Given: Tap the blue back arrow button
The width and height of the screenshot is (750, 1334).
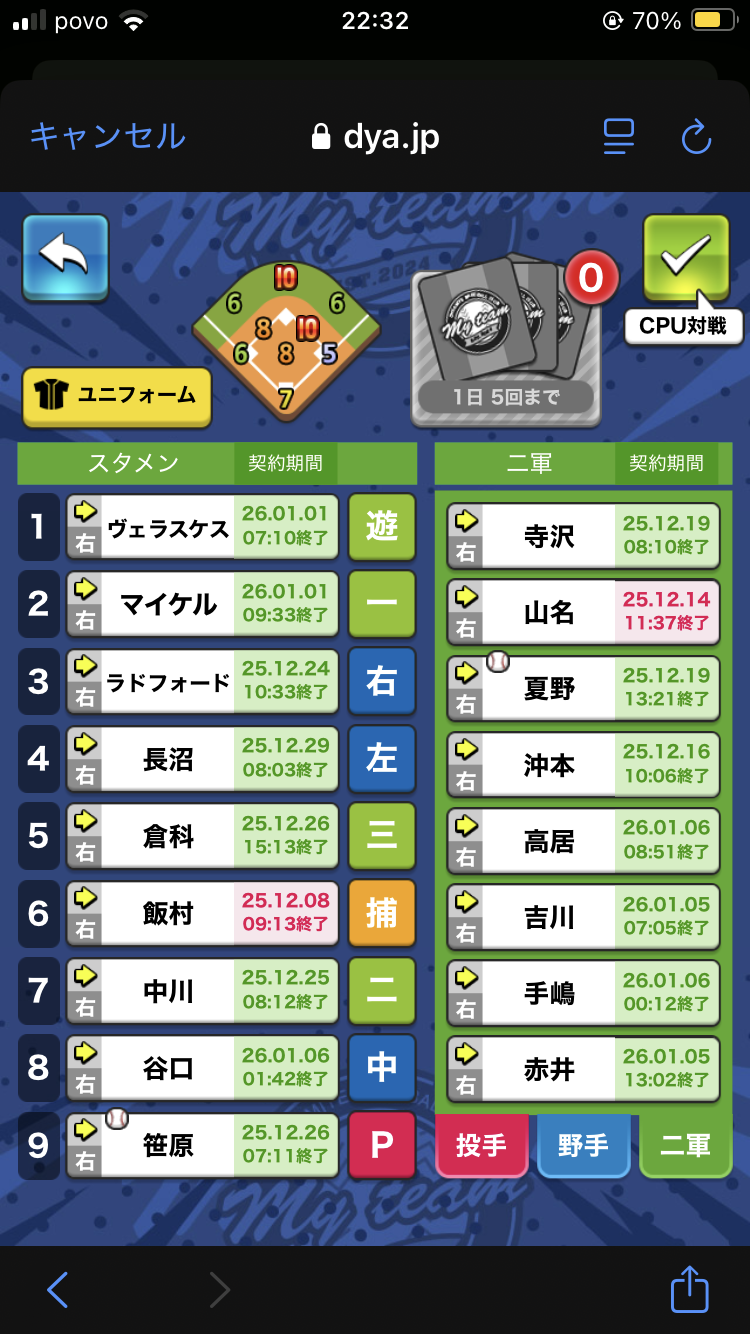Looking at the screenshot, I should coord(66,258).
